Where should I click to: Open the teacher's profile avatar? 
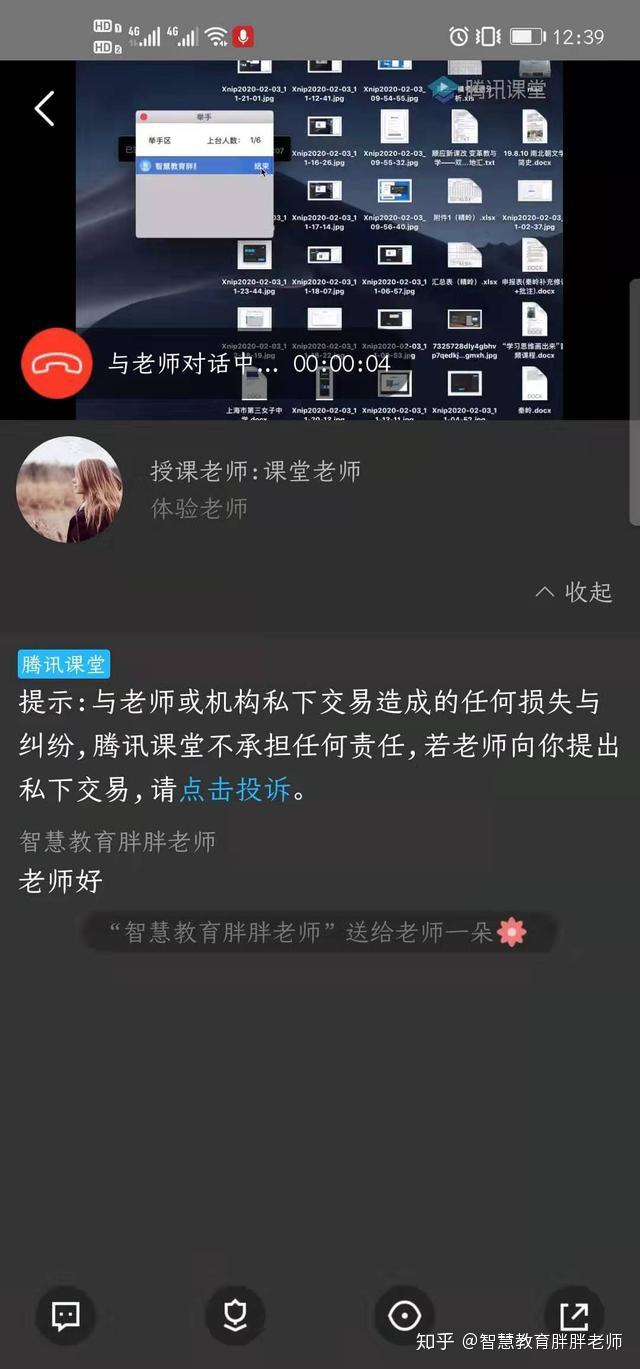coord(69,490)
